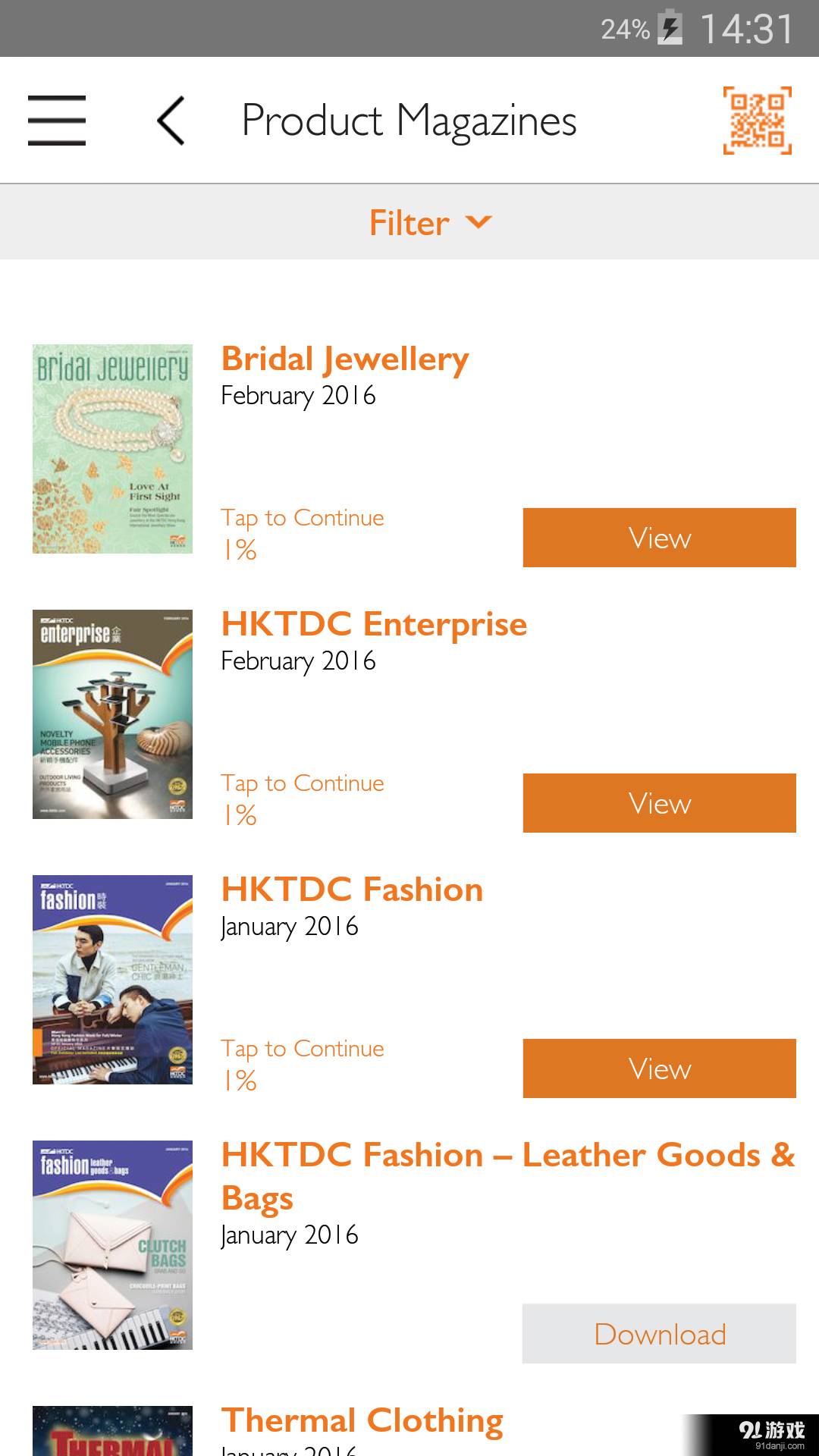View the HKTDC Enterprise magazine

[659, 803]
